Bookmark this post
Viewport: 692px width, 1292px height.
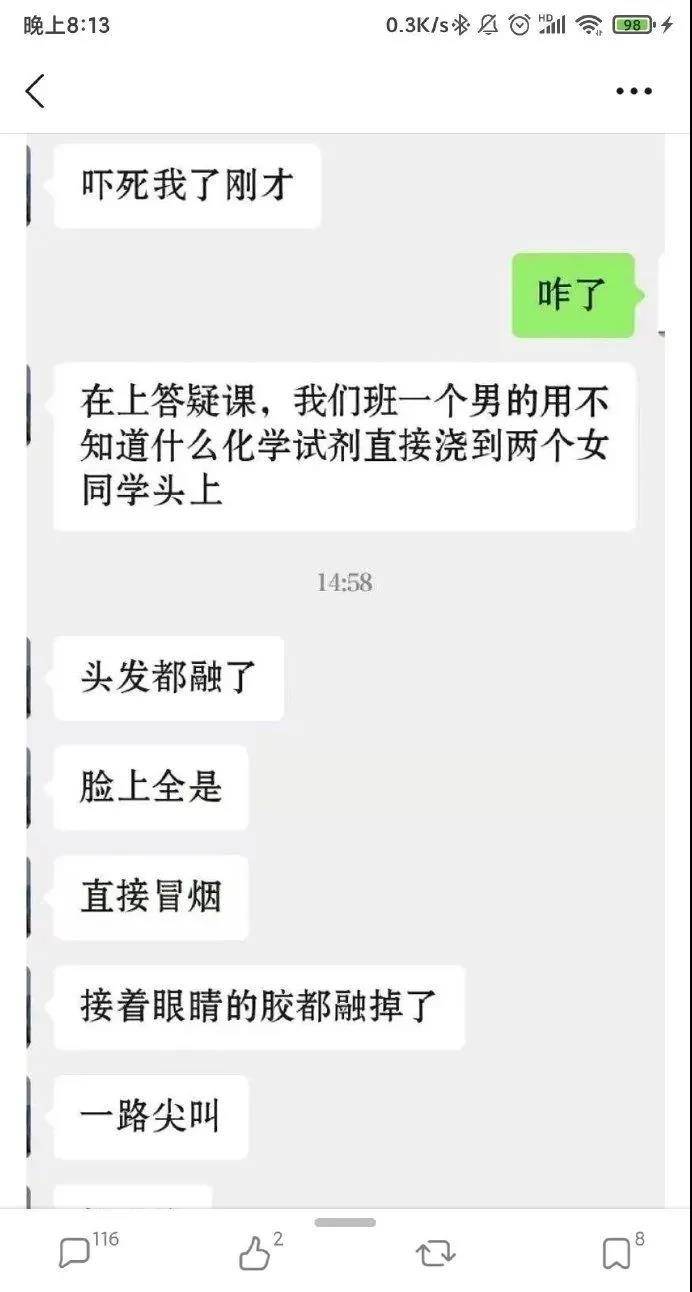617,1252
